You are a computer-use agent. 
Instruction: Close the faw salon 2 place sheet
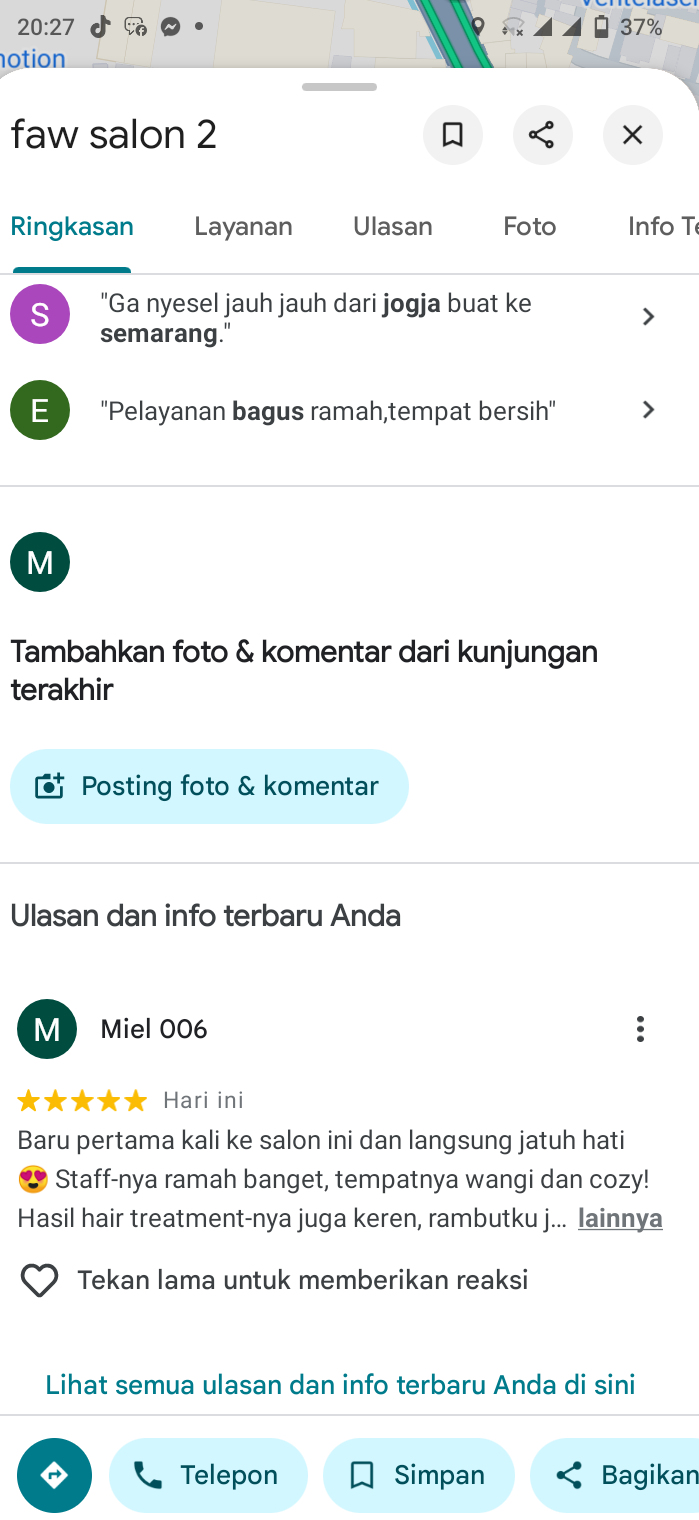[x=632, y=135]
